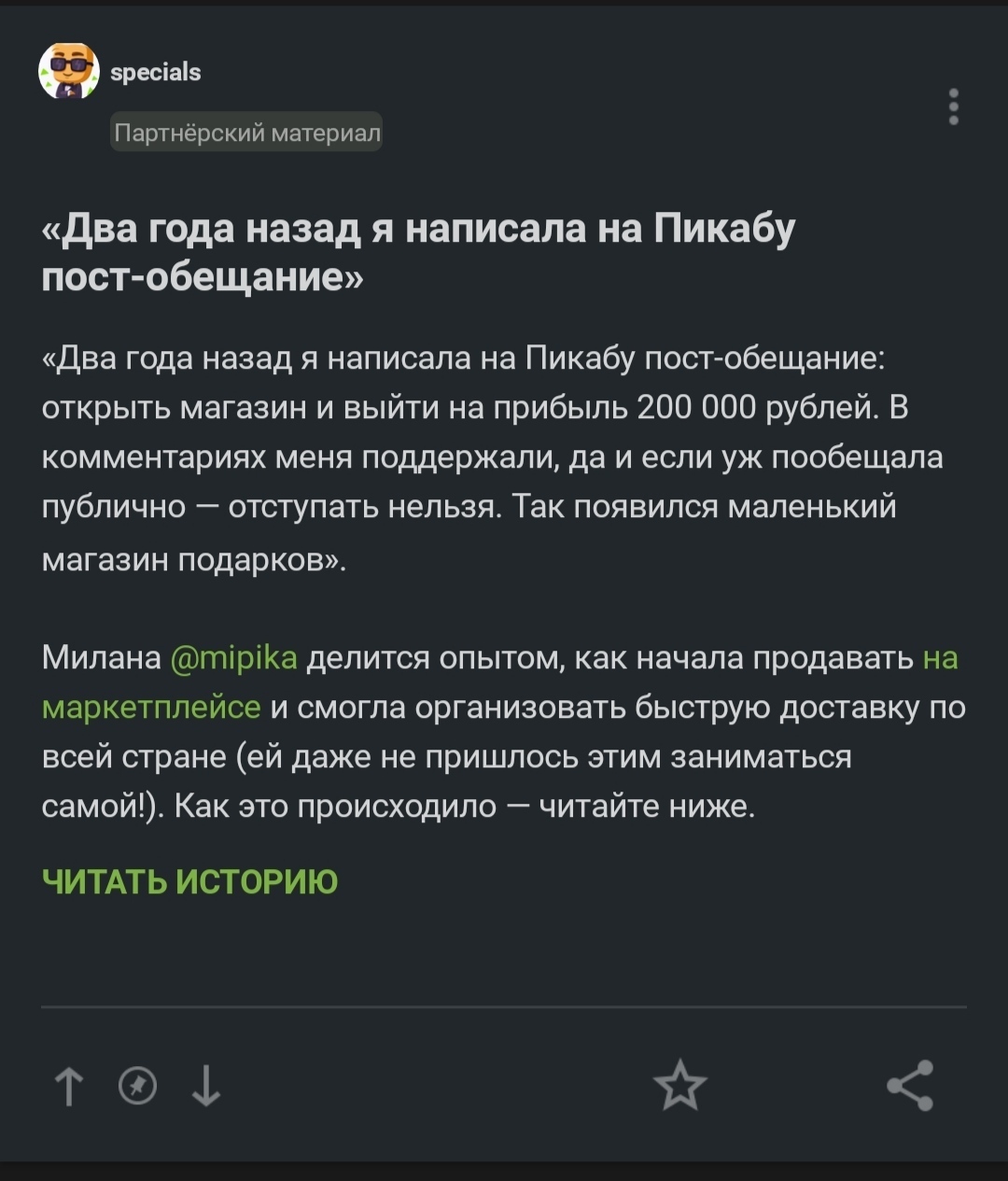The height and width of the screenshot is (1181, 1008).
Task: Share this post
Action: 910,1085
